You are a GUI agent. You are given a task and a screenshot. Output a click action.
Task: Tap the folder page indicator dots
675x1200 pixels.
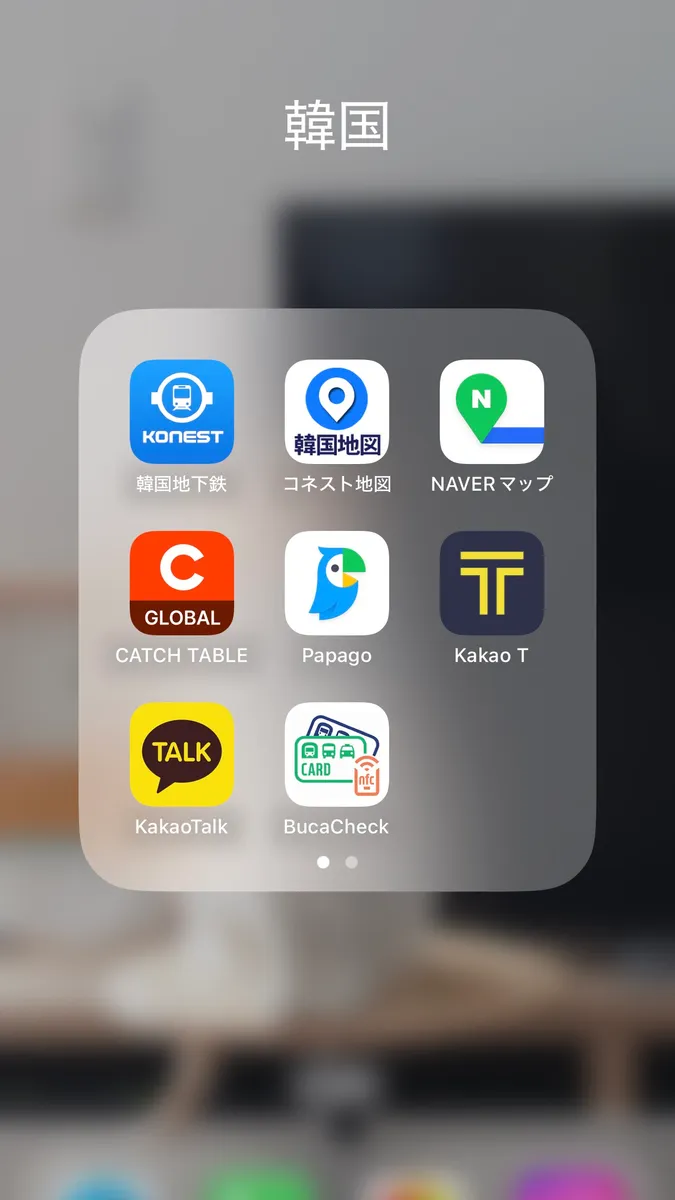337,862
